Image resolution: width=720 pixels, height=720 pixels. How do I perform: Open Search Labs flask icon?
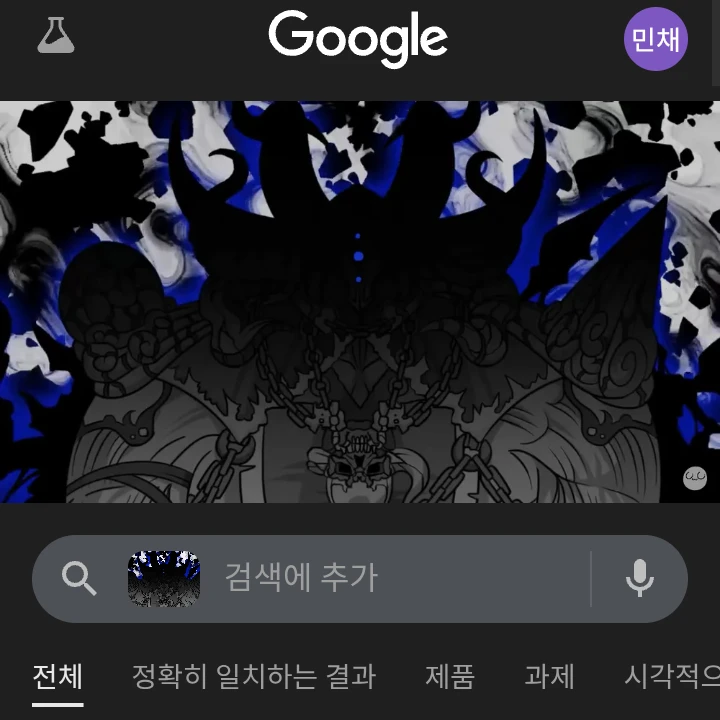[56, 36]
